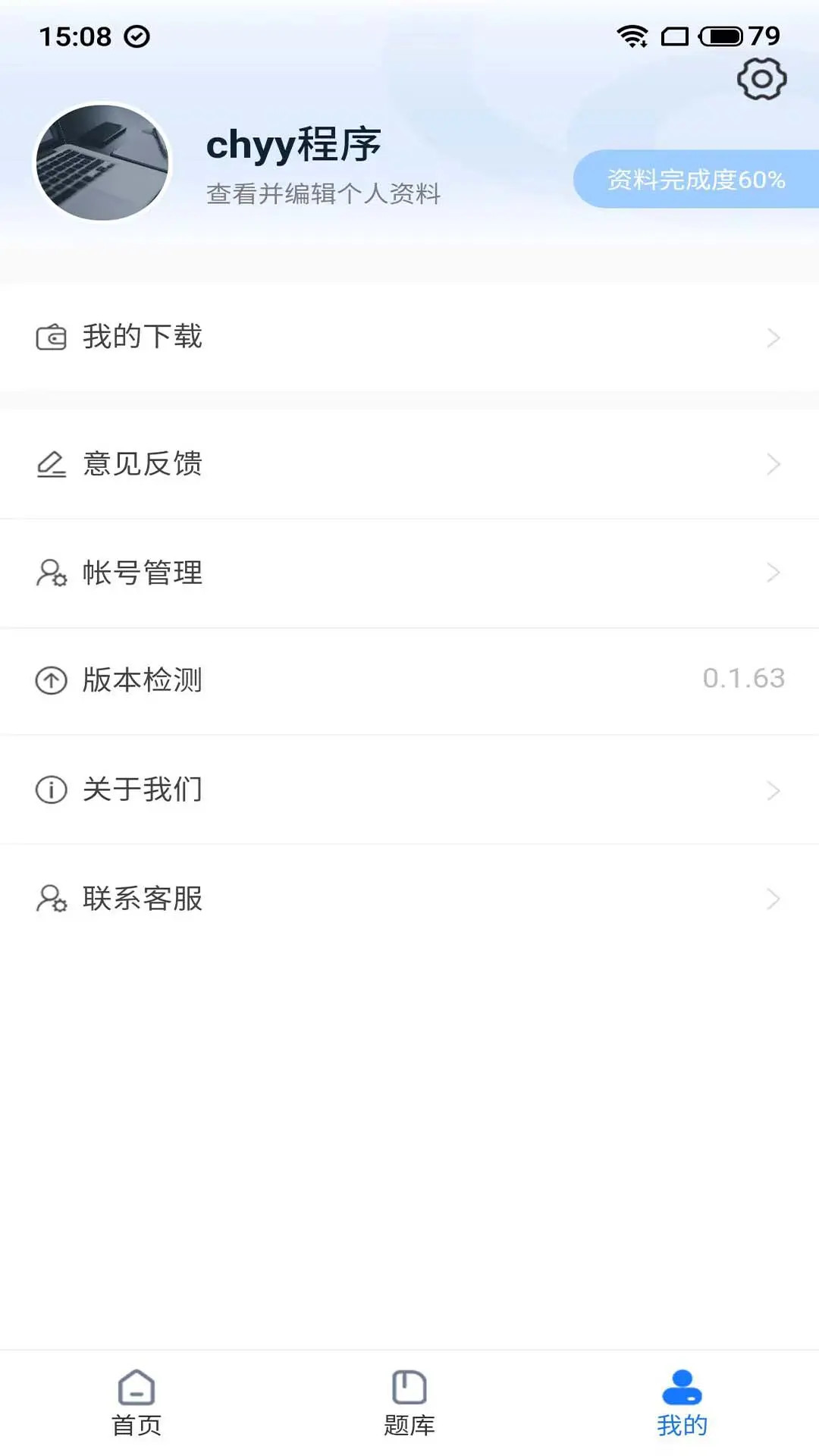Expand the 我的下载 row chevron
819x1456 pixels.
tap(773, 337)
